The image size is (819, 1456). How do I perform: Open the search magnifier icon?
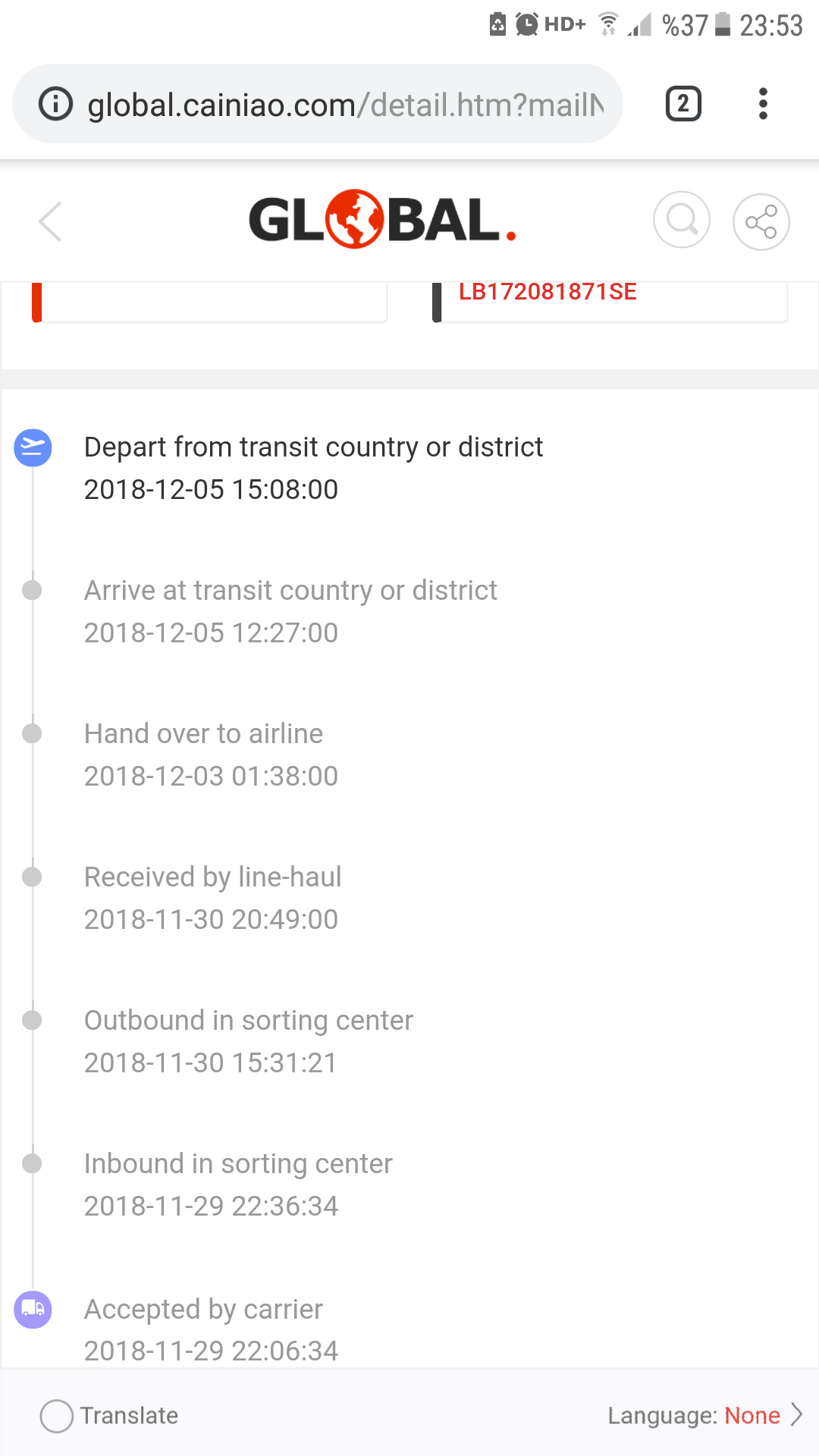coord(682,220)
